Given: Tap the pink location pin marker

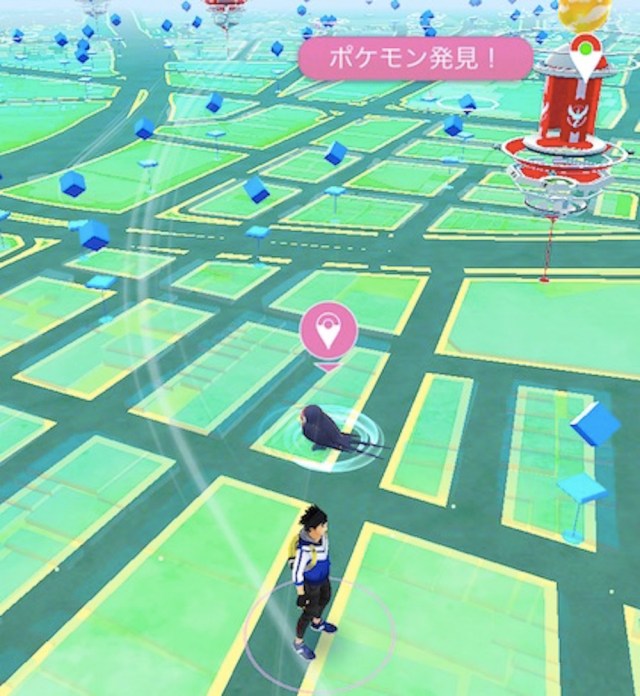Looking at the screenshot, I should tap(326, 330).
